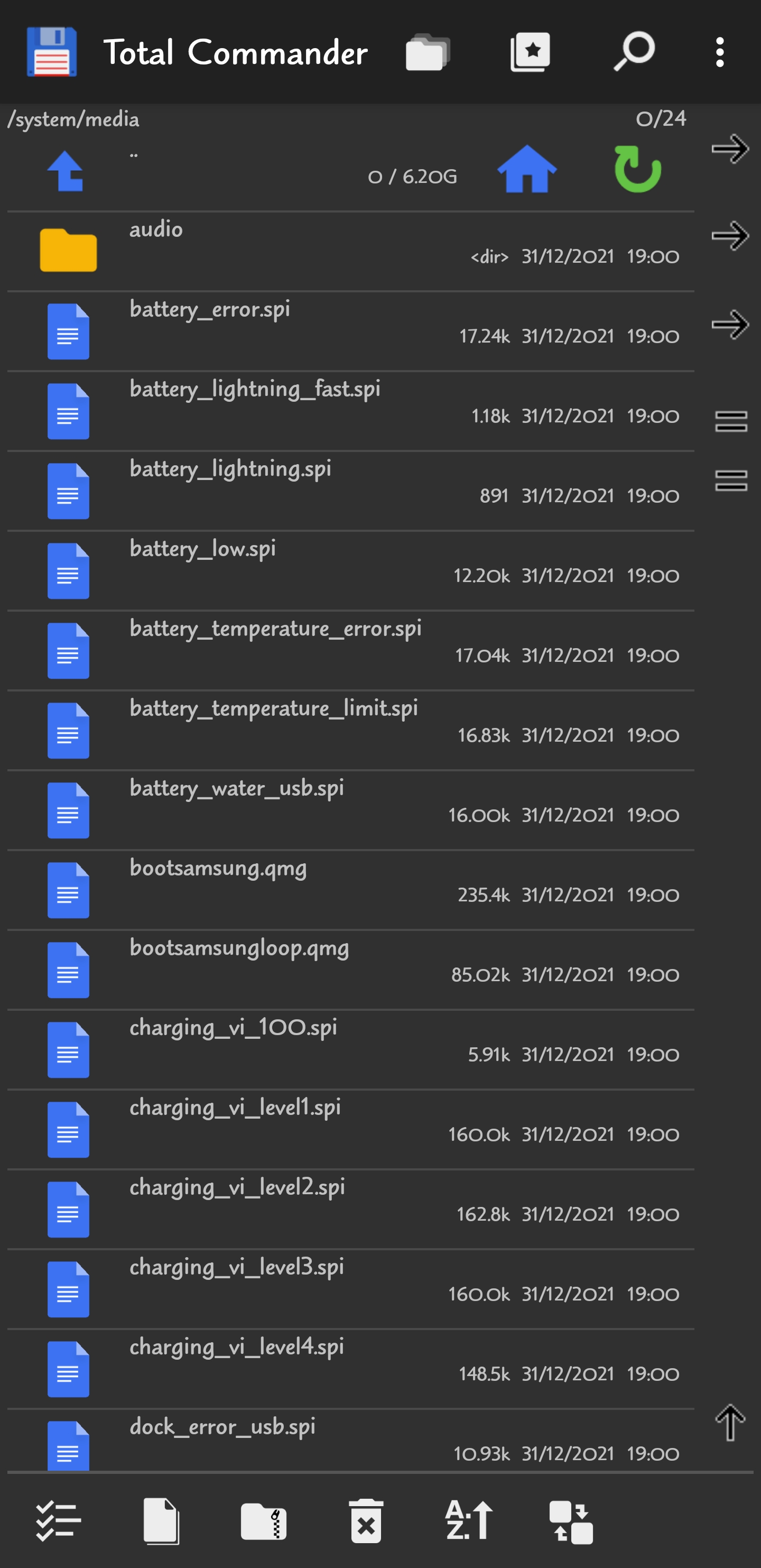
Task: Open the overflow menu
Action: point(720,52)
